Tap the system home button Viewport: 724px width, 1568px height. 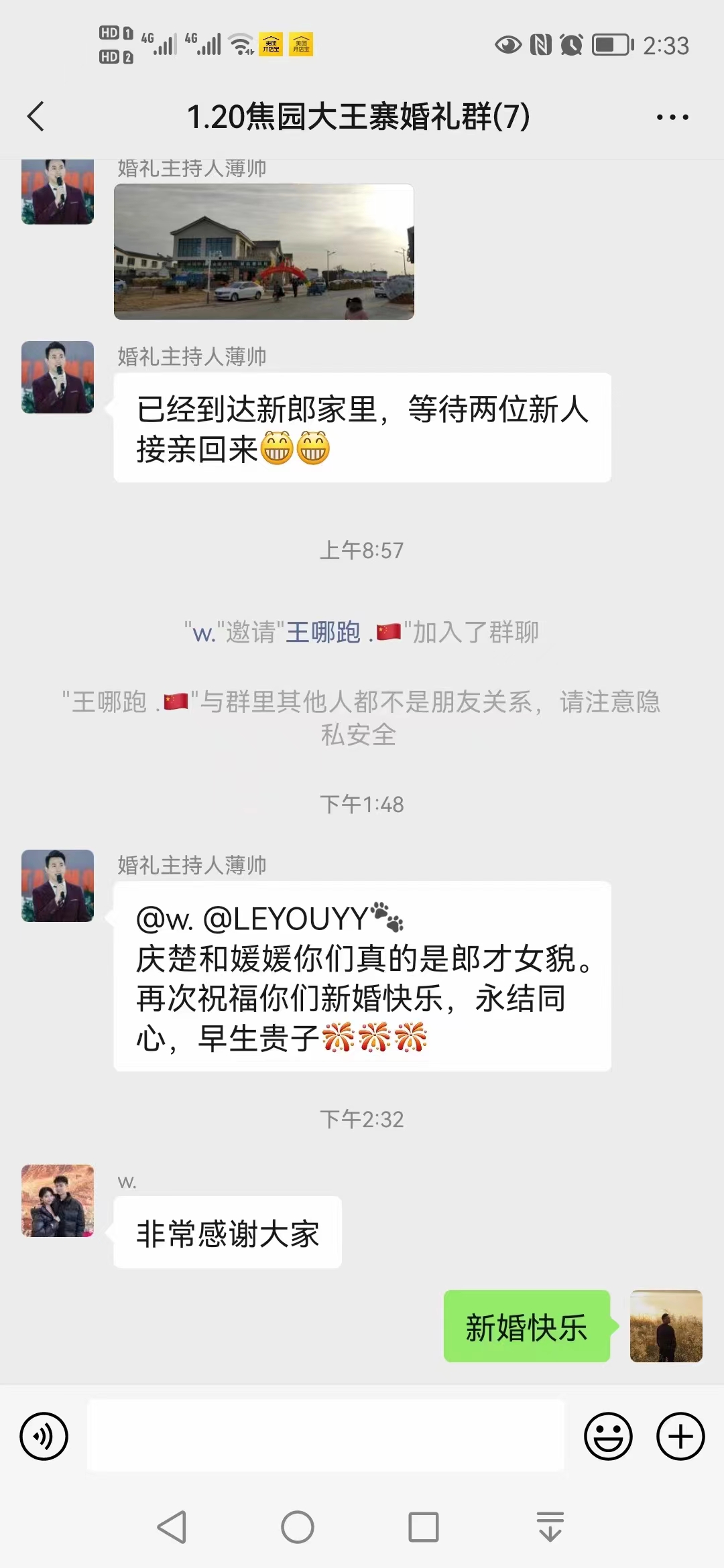click(298, 1527)
